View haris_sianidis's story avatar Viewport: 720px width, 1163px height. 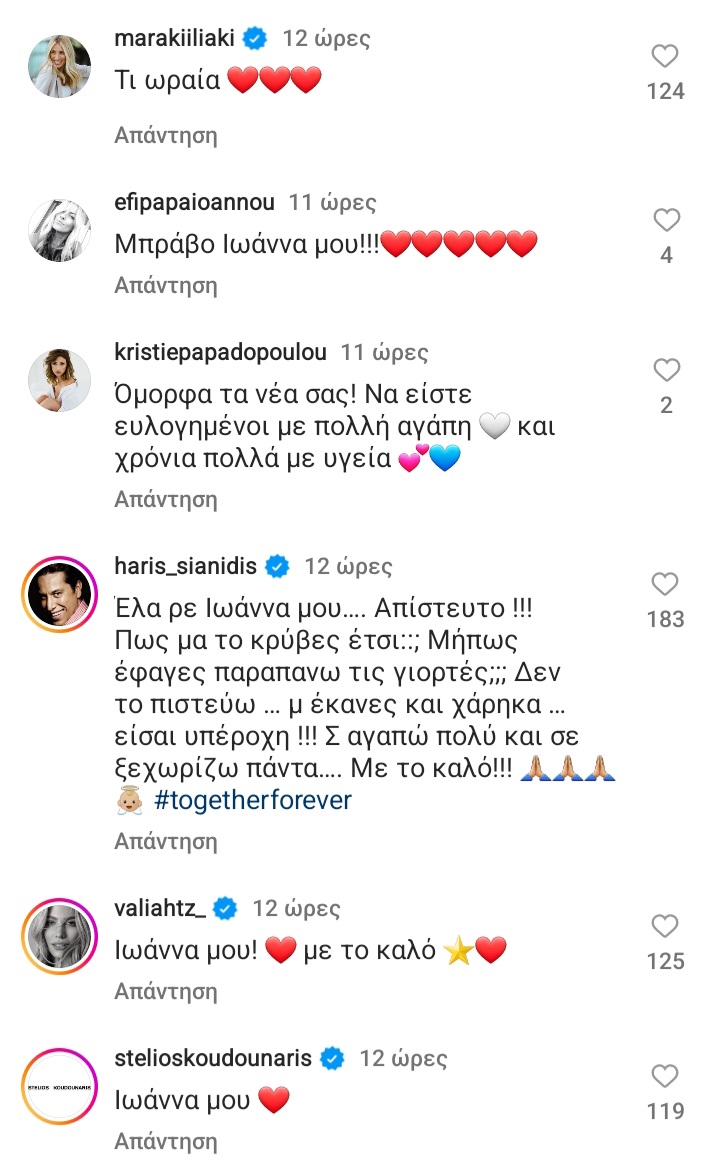pos(59,594)
